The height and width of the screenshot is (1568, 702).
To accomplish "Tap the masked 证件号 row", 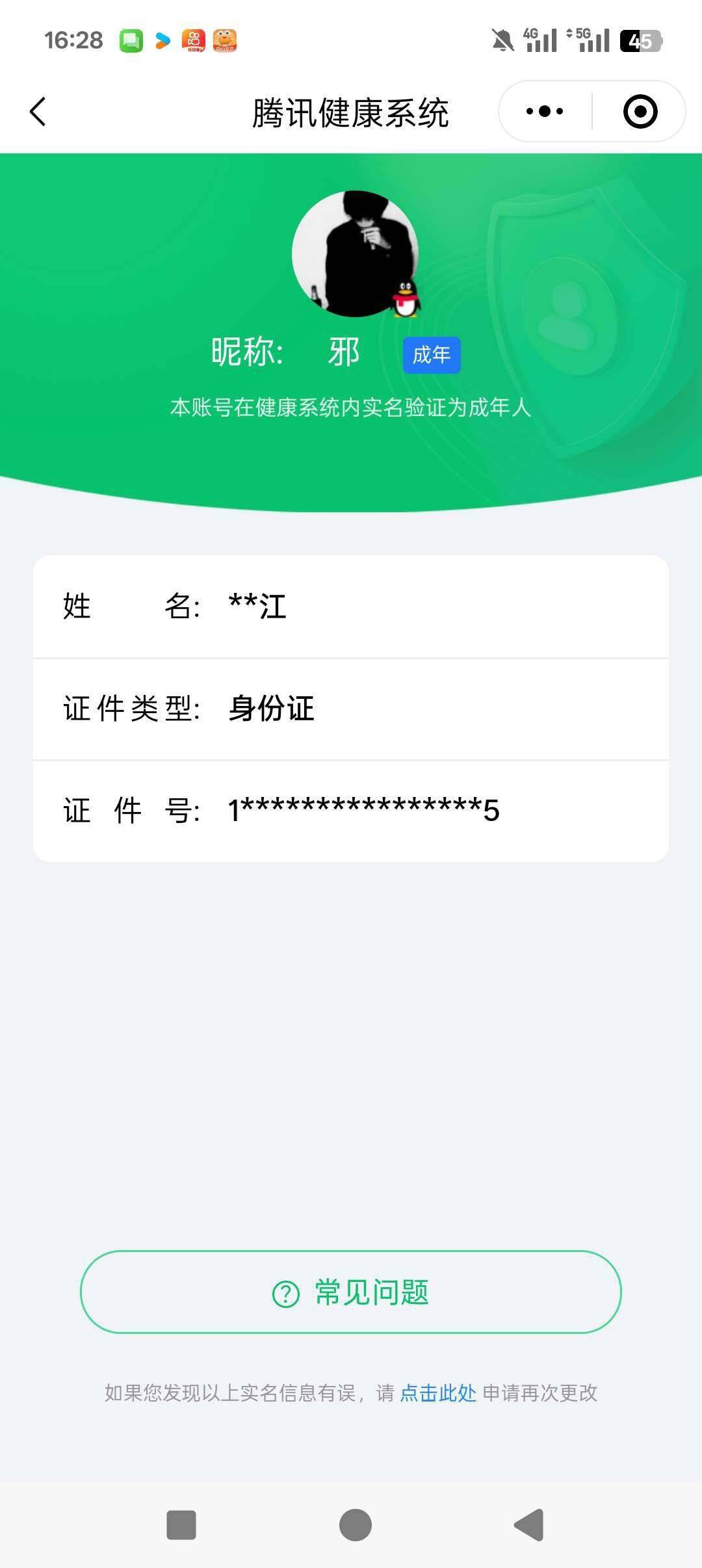I will click(351, 811).
